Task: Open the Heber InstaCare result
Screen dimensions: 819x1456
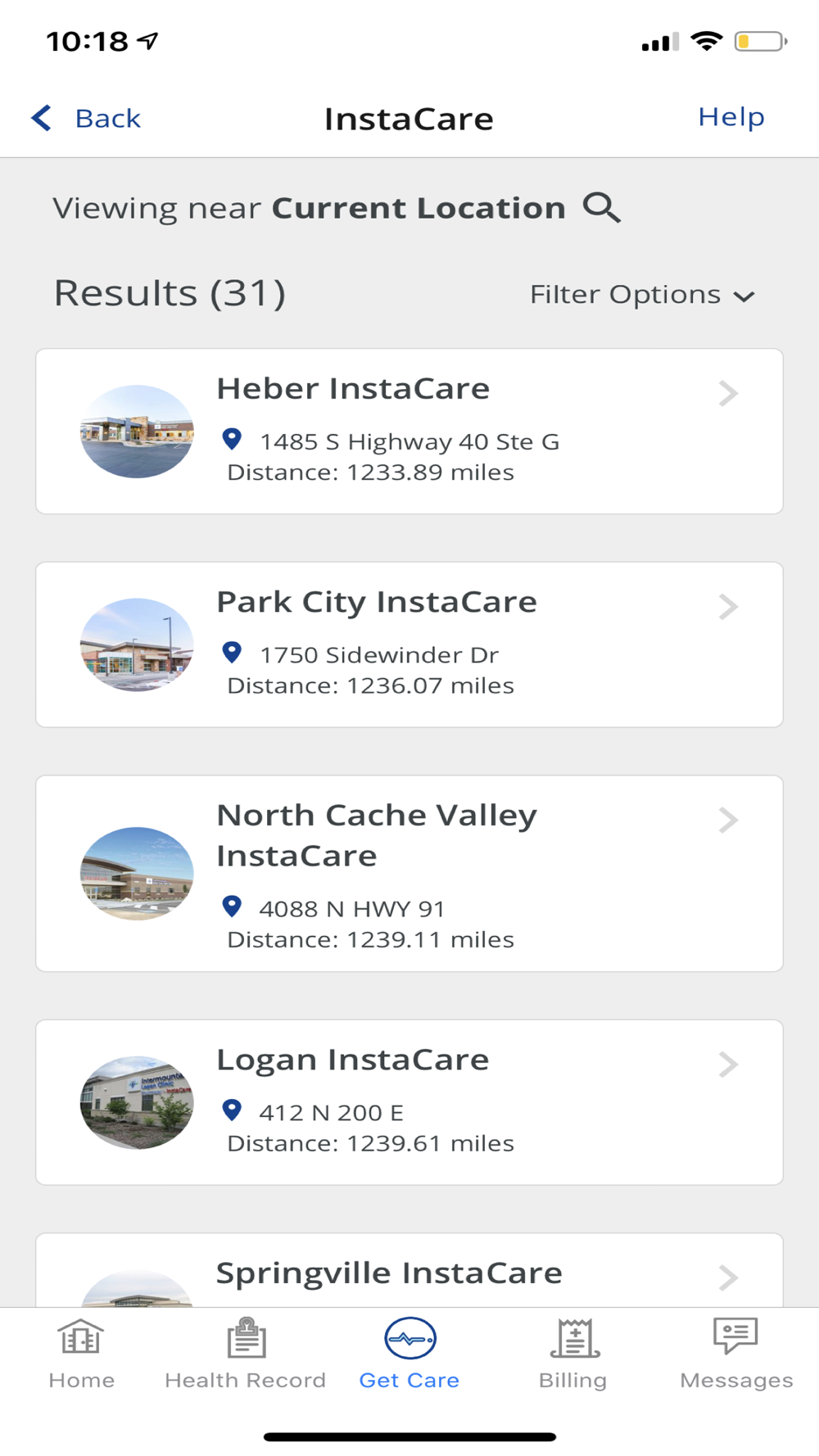Action: [x=409, y=432]
